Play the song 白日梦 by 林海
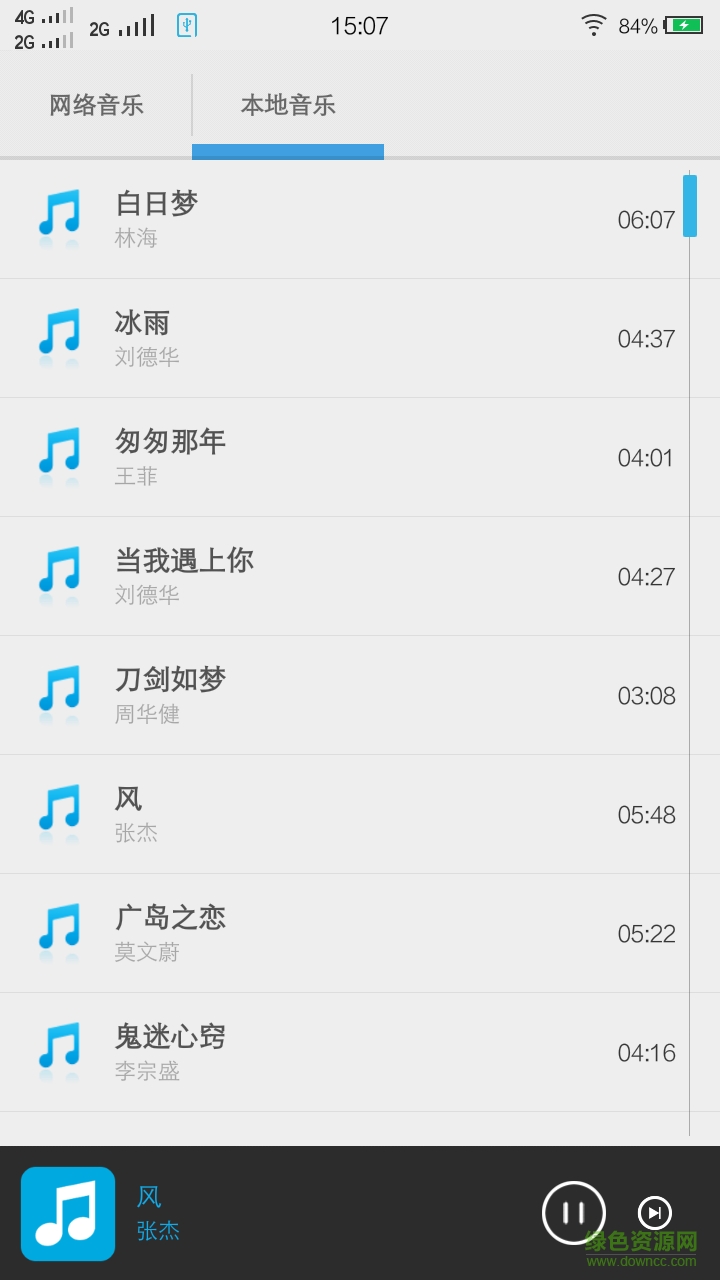The height and width of the screenshot is (1280, 720). pyautogui.click(x=340, y=220)
